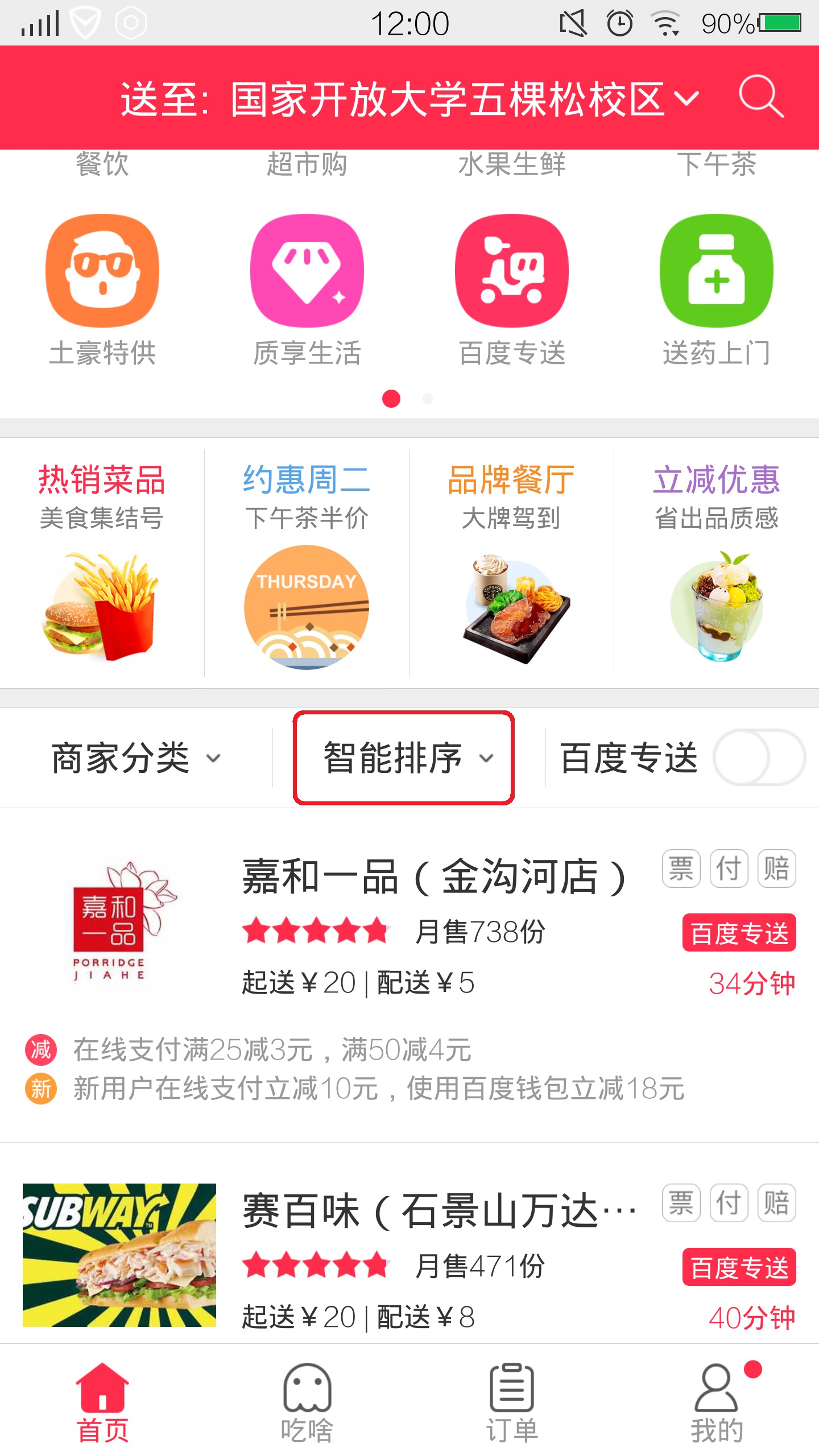Open the 百度专送 category icon
This screenshot has width=819, height=1456.
coord(512,290)
